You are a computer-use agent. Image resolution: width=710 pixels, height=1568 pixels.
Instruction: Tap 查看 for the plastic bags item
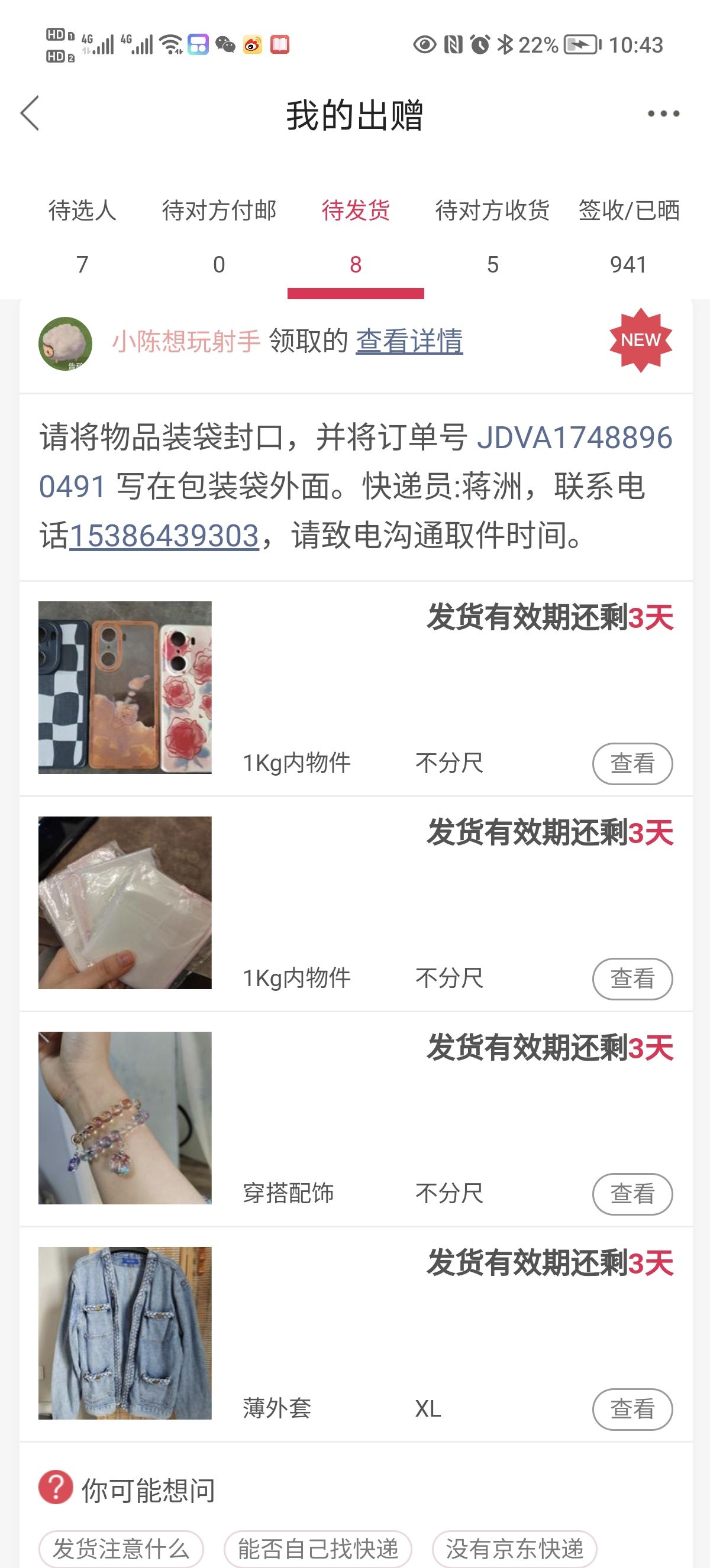pos(632,979)
